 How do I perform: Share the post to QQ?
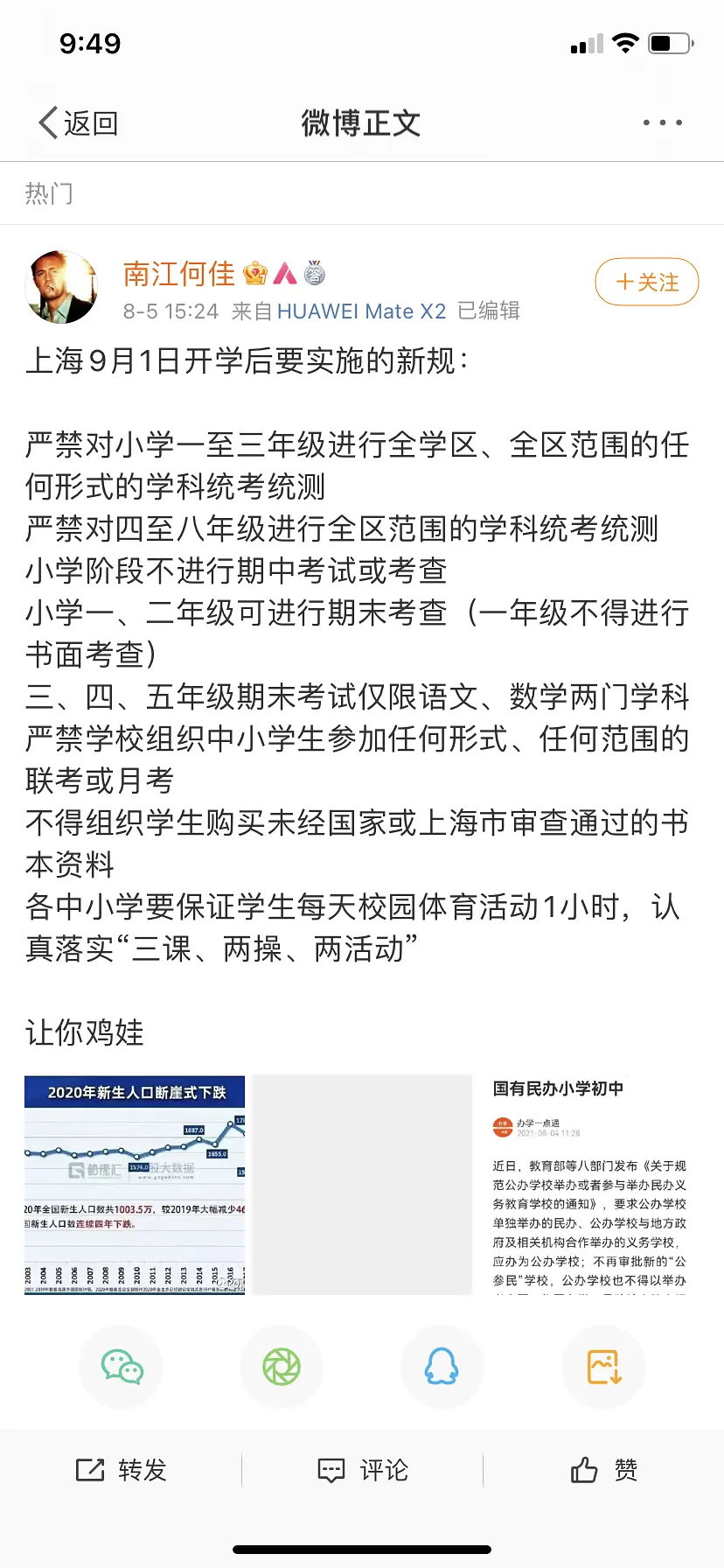442,1367
